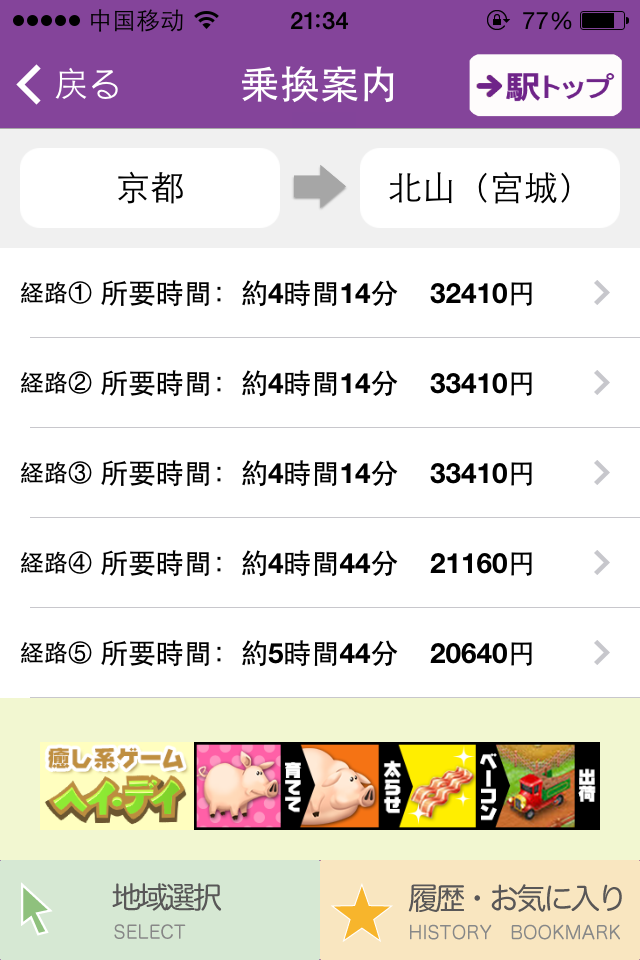Open 履歴・お気に入り history and bookmarks
Screen dimensions: 640x960
click(x=480, y=910)
